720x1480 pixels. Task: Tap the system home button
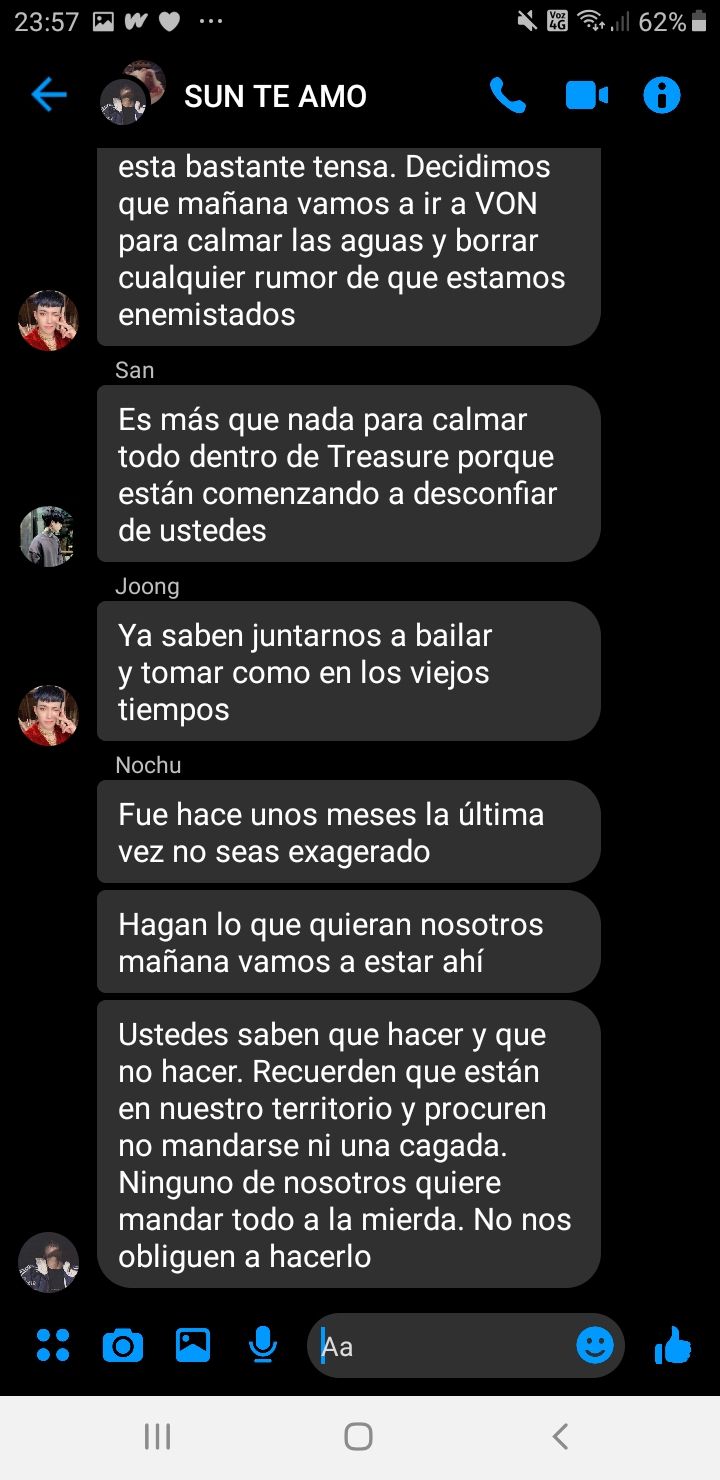coord(358,1437)
